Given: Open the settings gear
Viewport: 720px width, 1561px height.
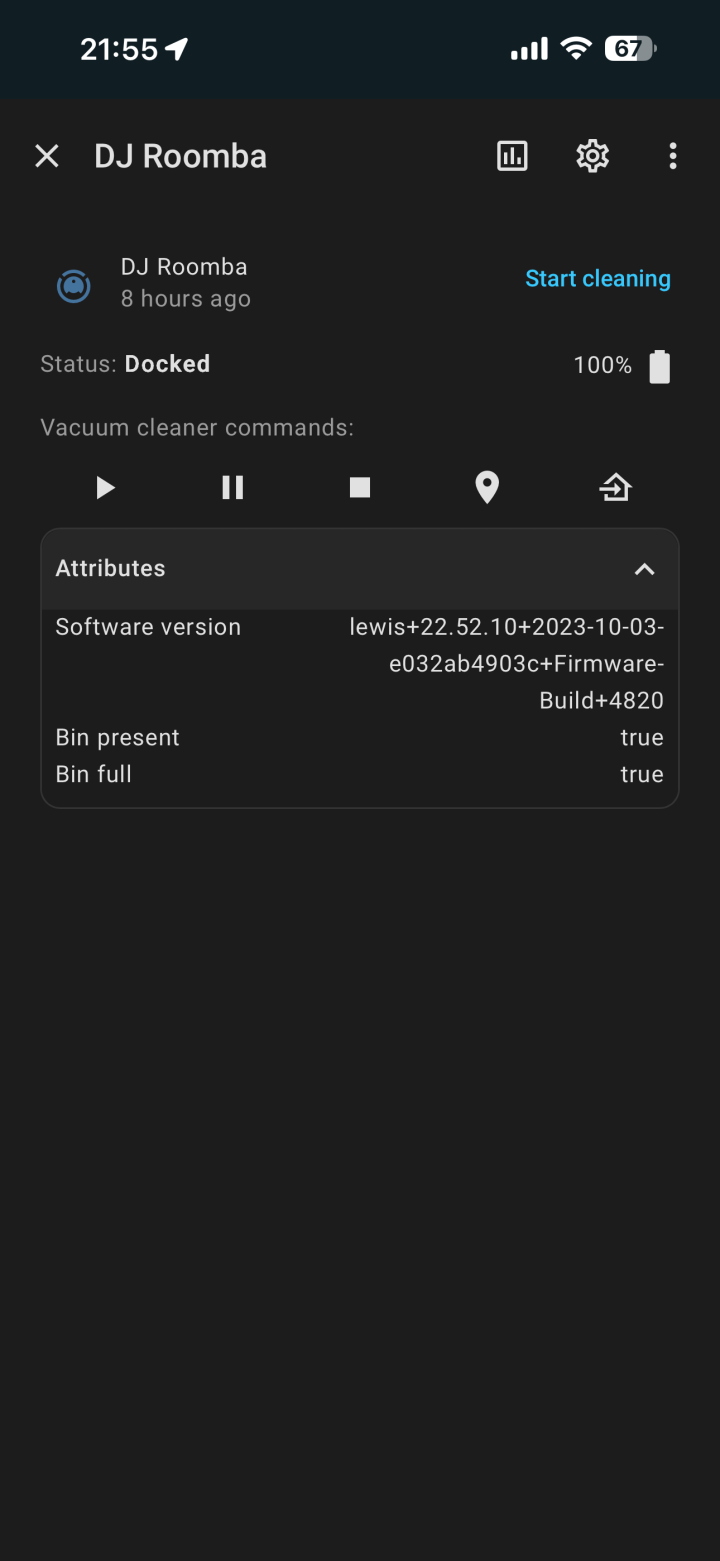Looking at the screenshot, I should (592, 156).
